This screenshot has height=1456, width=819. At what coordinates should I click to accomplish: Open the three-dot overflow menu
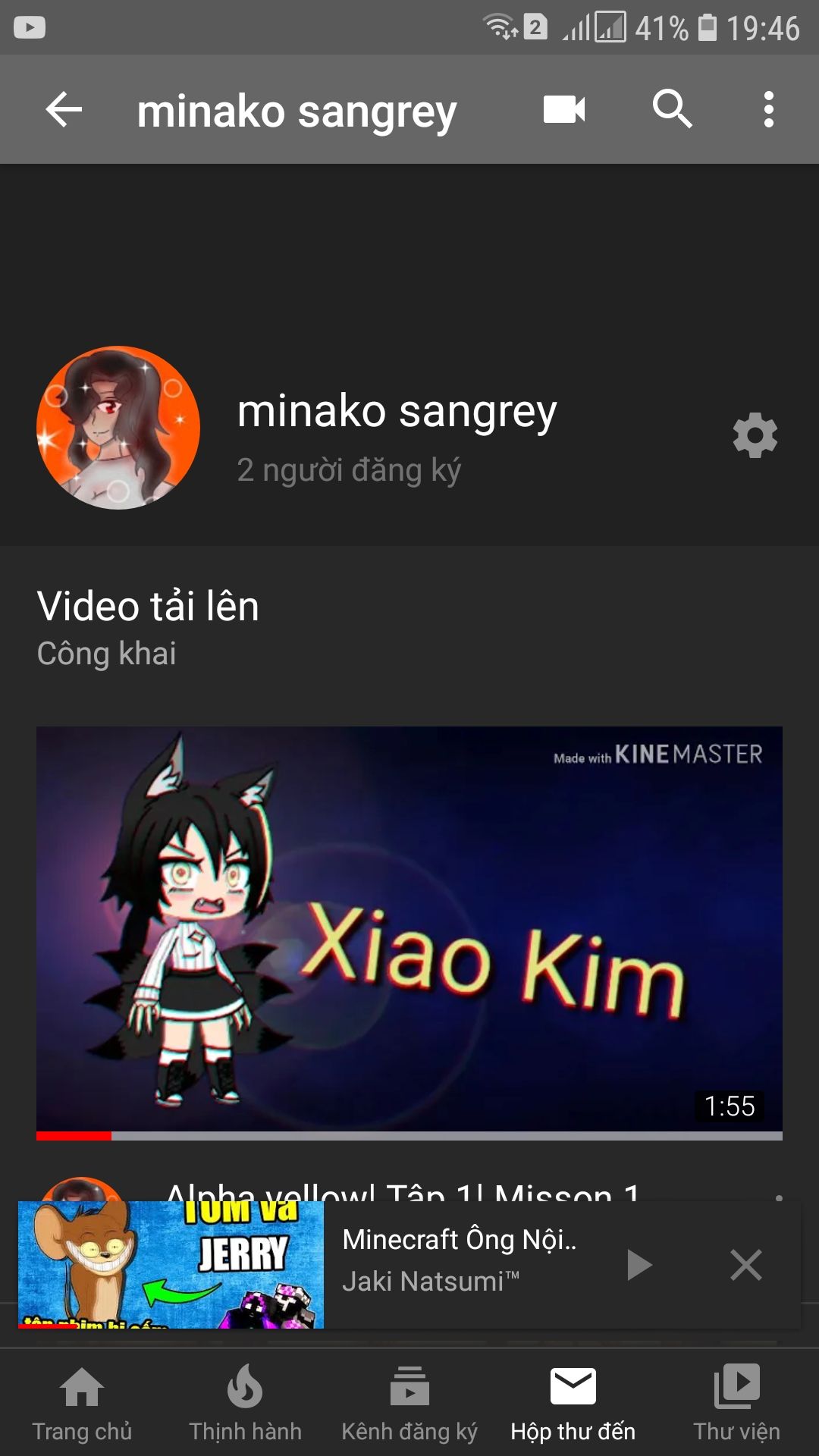pos(768,110)
